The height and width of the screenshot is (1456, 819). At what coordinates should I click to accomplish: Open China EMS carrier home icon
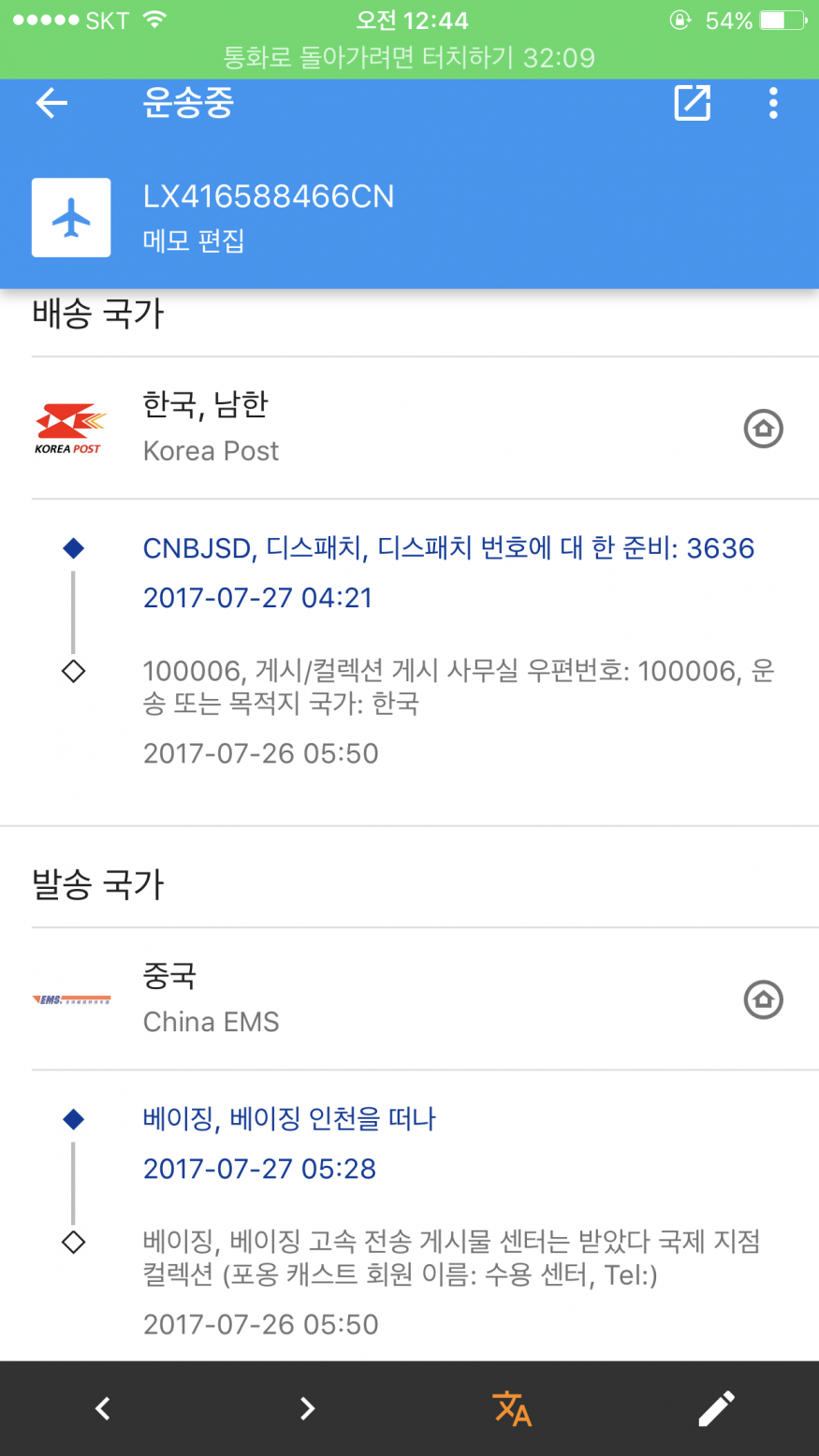click(763, 999)
